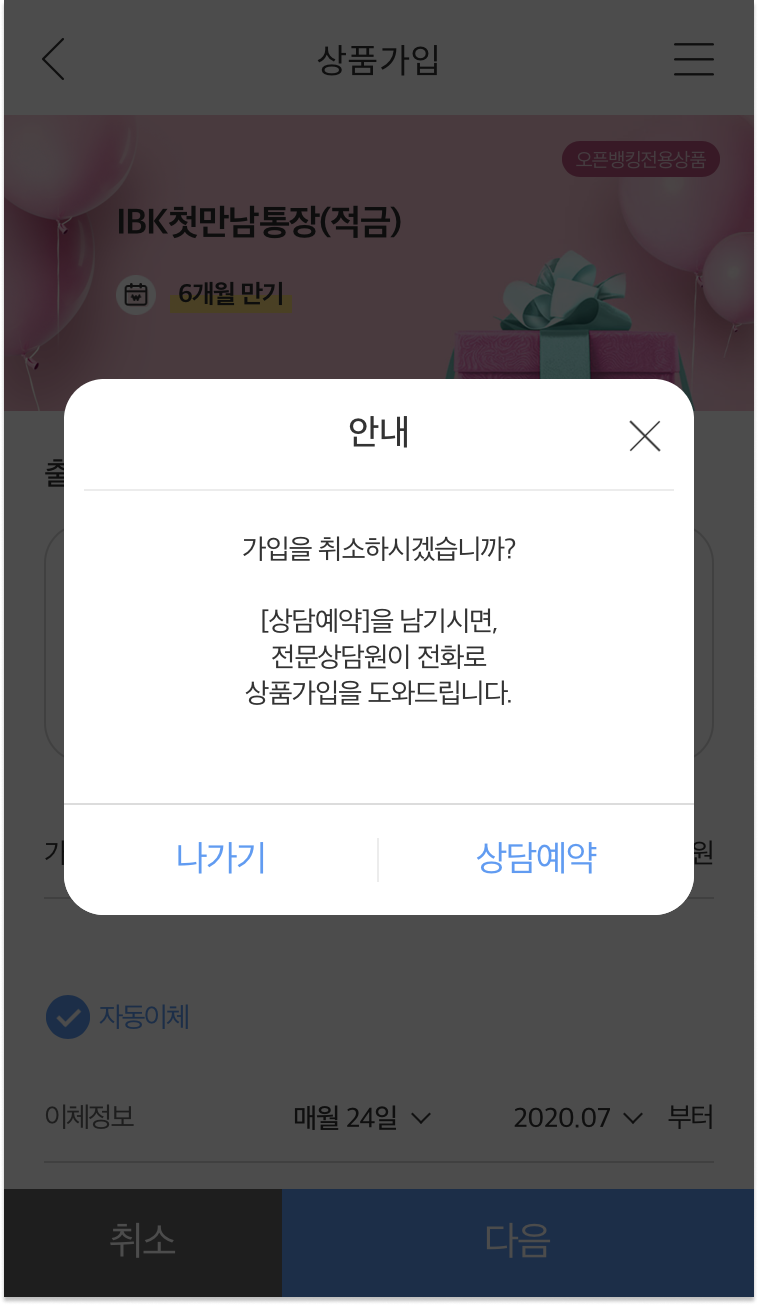Expand the chevron next to 2020.07
The height and width of the screenshot is (1305, 758).
coord(633,1118)
